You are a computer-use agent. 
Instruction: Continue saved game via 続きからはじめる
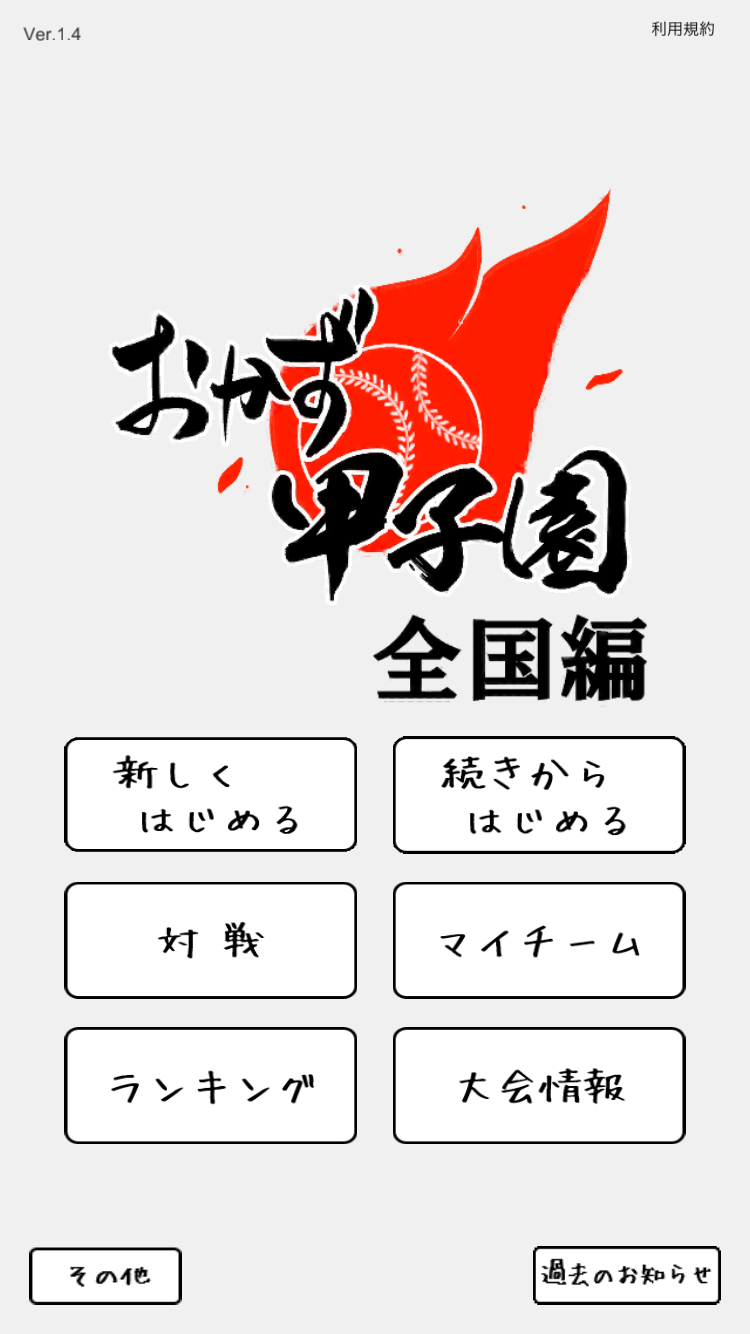pyautogui.click(x=539, y=795)
